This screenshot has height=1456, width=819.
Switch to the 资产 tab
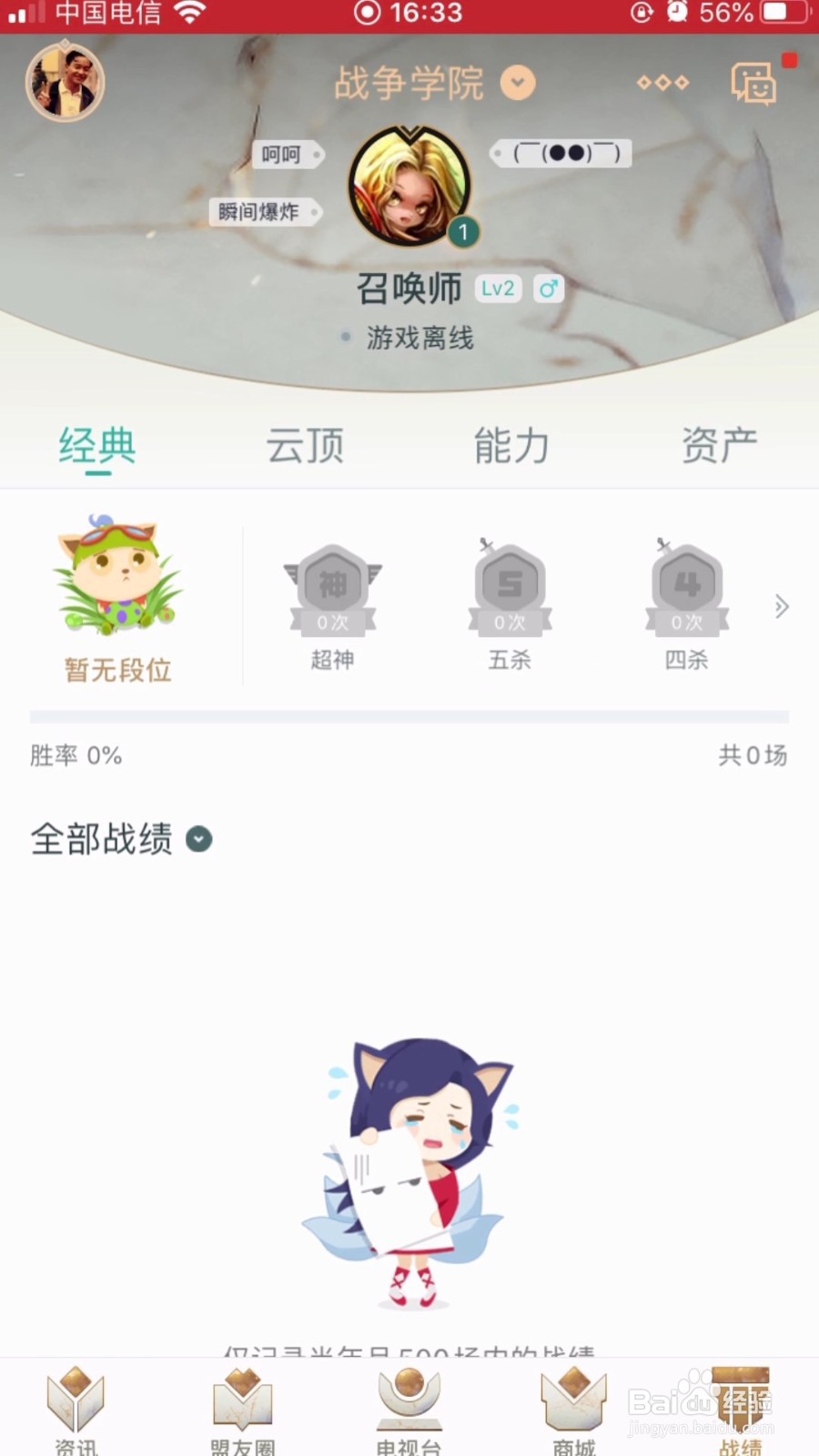click(x=718, y=446)
